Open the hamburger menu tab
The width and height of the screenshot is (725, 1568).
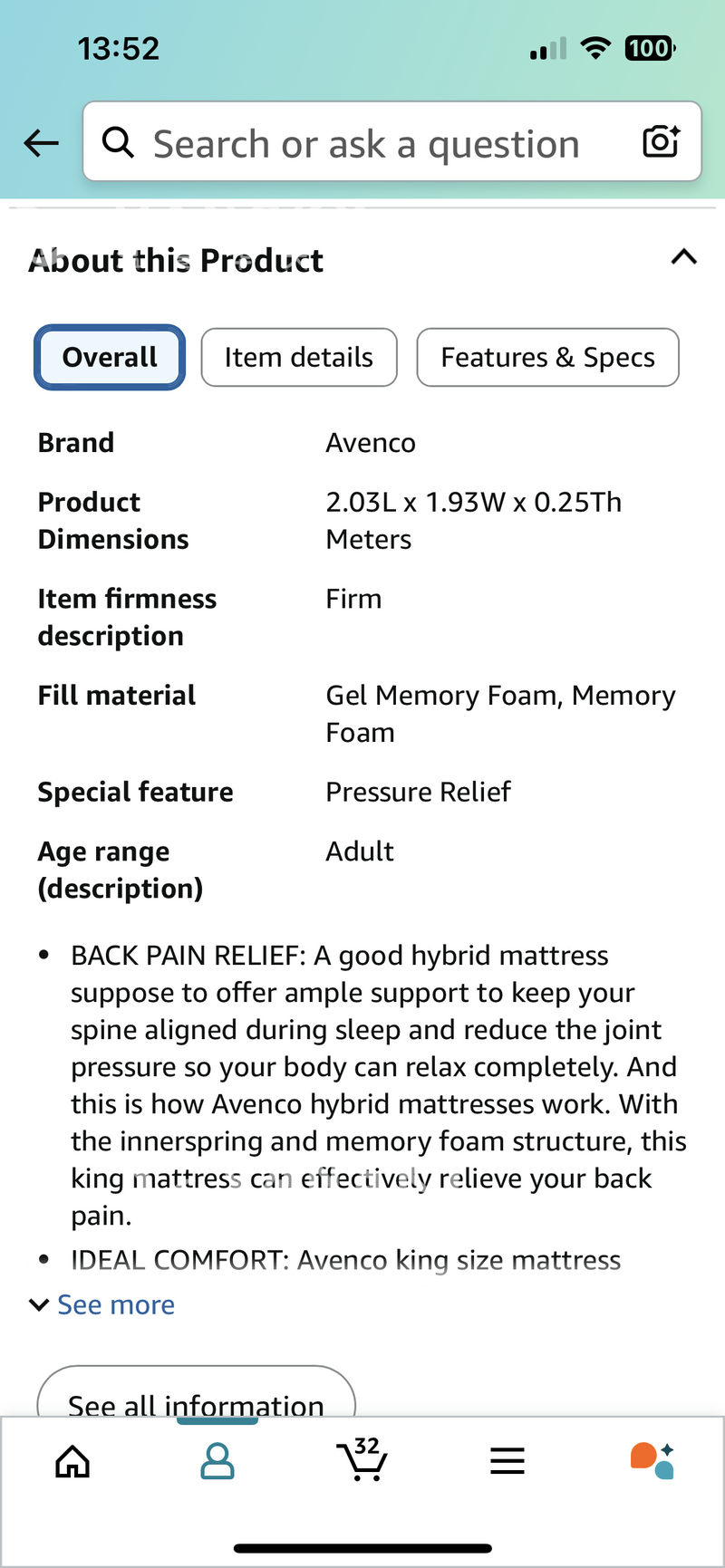[507, 1461]
